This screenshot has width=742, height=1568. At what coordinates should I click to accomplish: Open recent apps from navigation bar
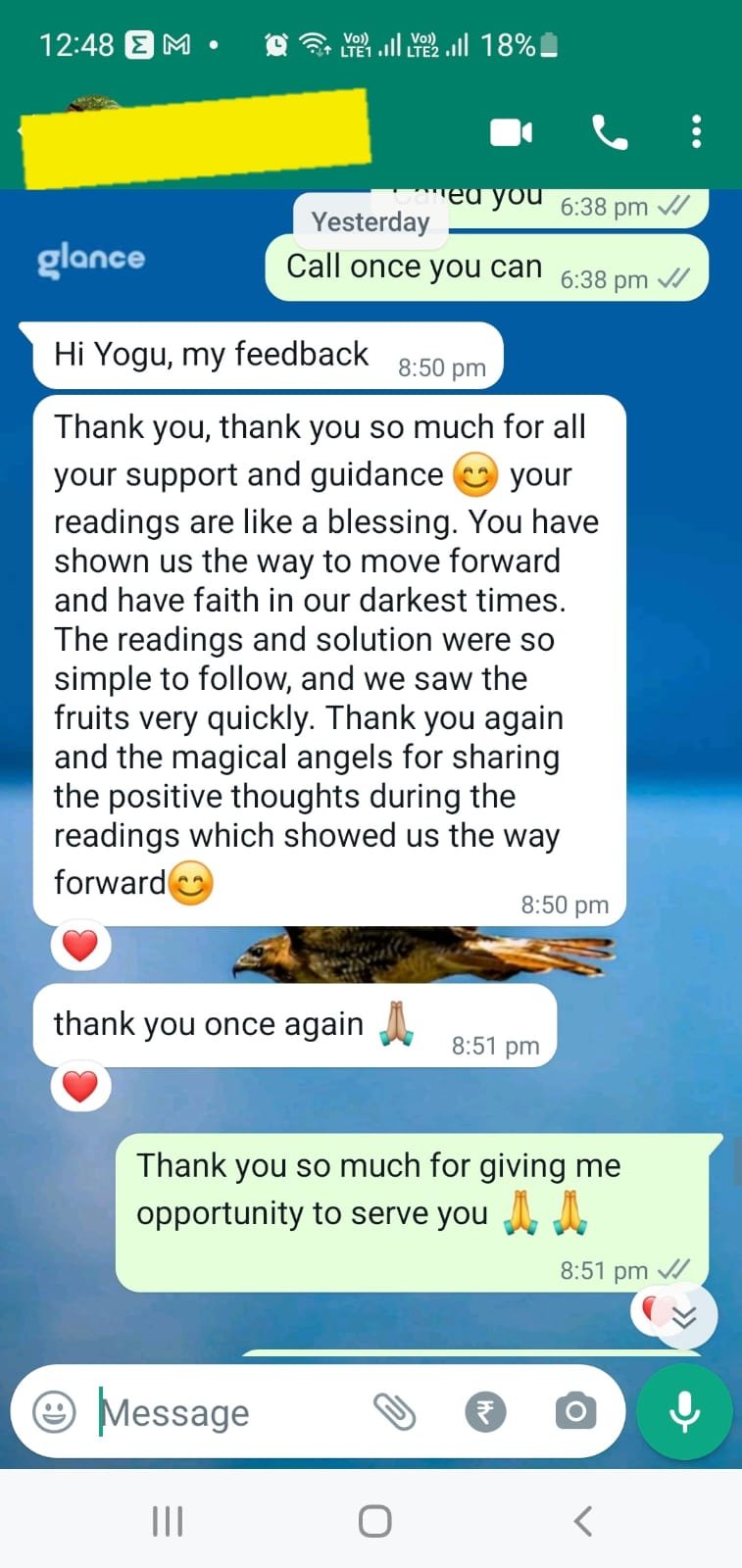pyautogui.click(x=168, y=1521)
